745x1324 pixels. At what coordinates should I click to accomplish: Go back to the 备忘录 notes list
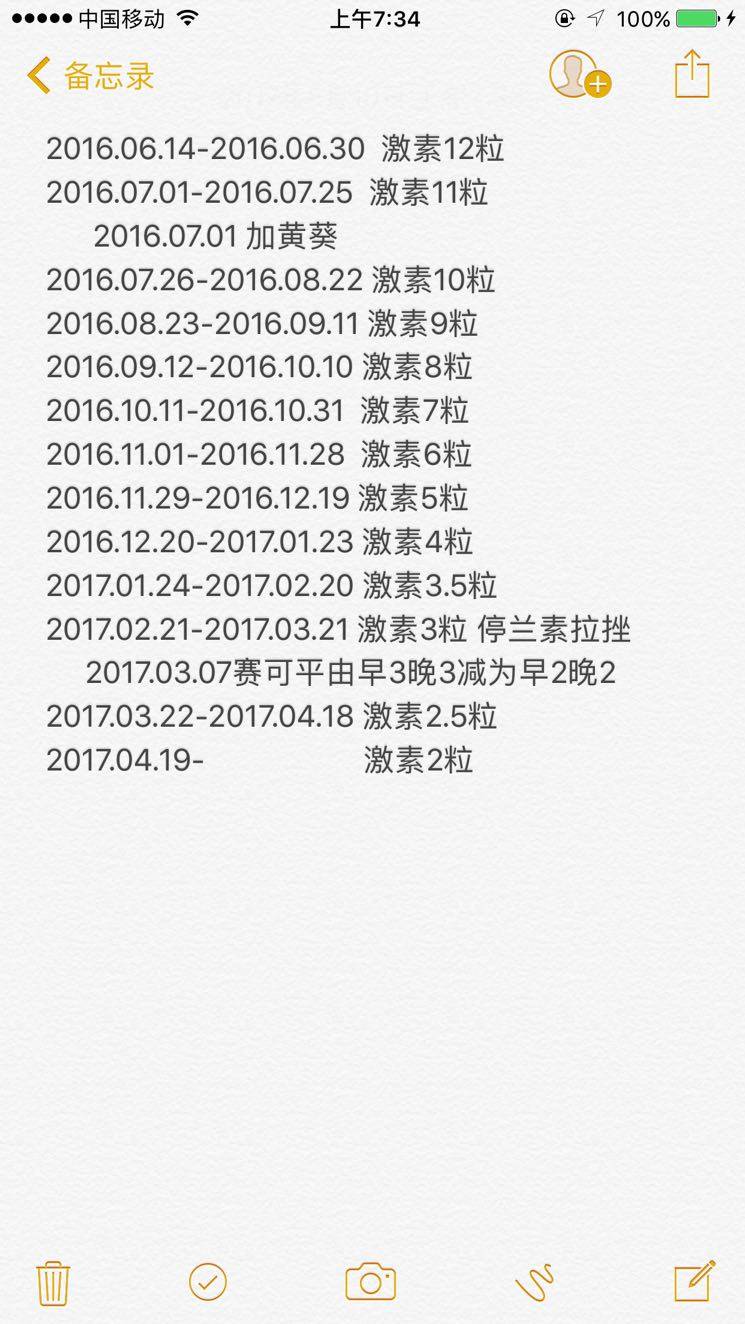pyautogui.click(x=90, y=76)
